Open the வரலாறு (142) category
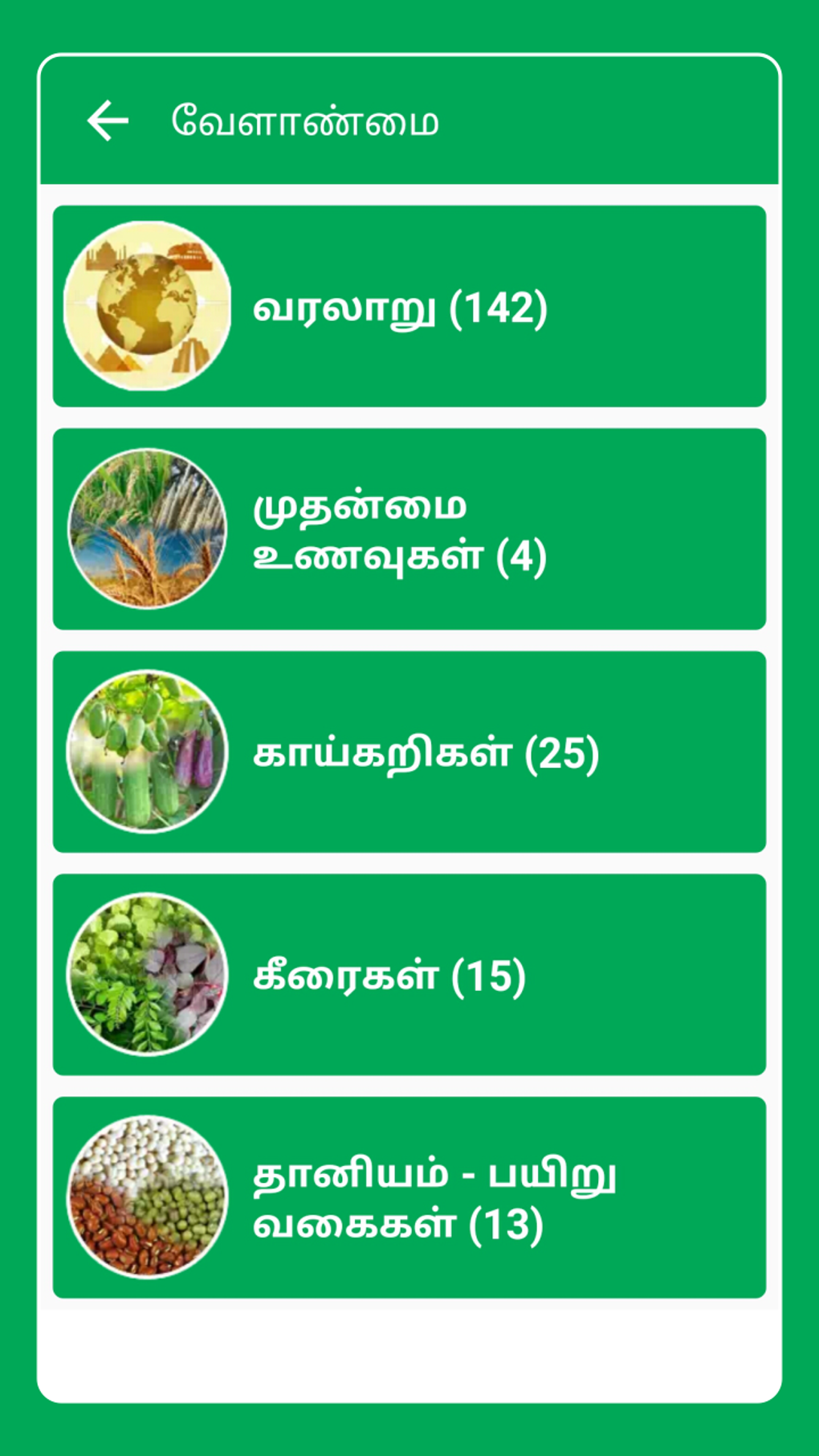The image size is (819, 1456). [409, 306]
